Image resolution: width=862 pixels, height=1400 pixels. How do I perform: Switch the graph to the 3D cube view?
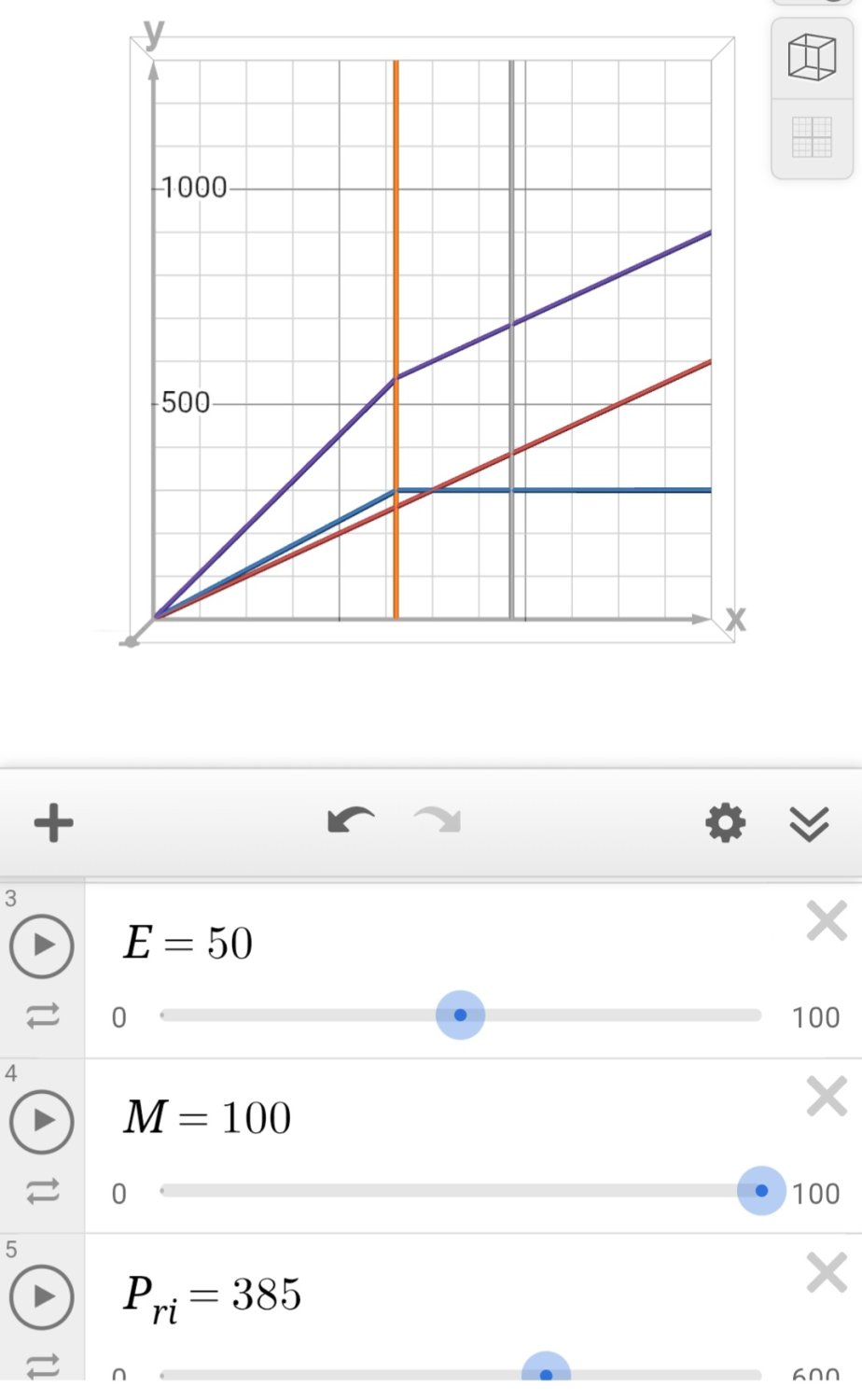click(812, 58)
